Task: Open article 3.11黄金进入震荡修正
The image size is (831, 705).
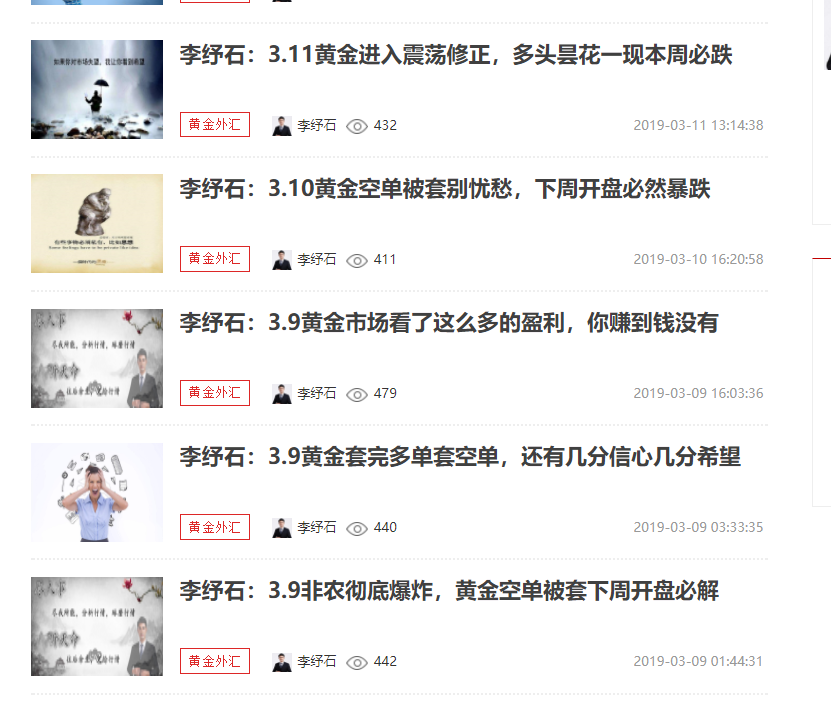Action: pyautogui.click(x=456, y=55)
